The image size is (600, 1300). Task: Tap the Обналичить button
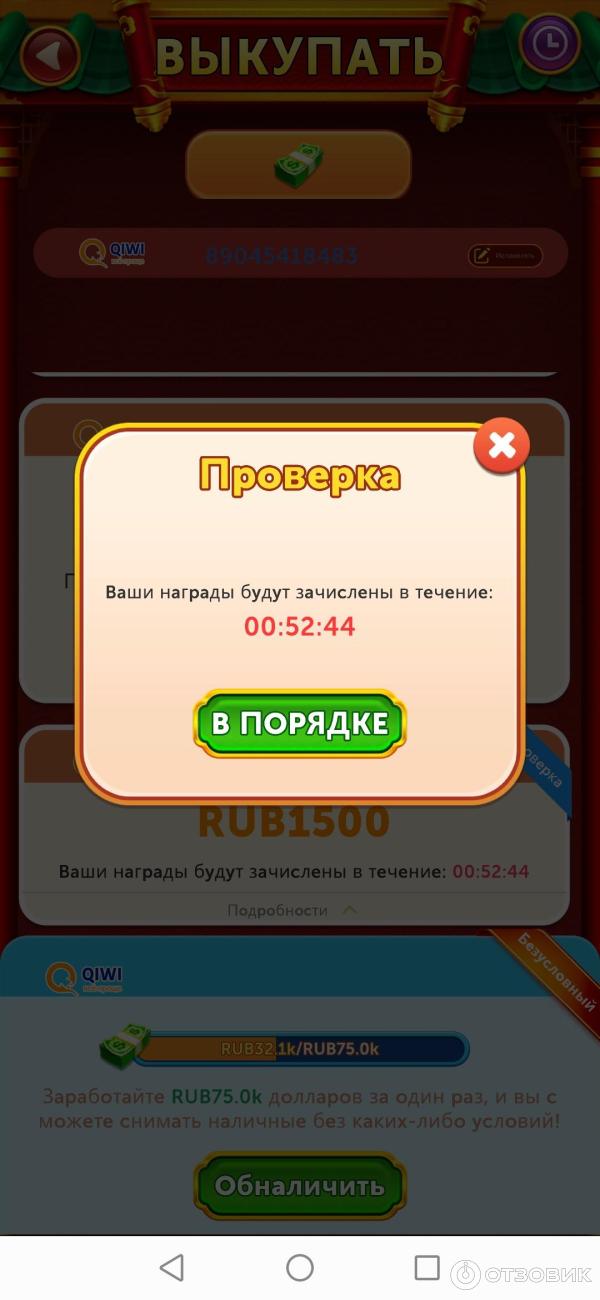pyautogui.click(x=300, y=1186)
